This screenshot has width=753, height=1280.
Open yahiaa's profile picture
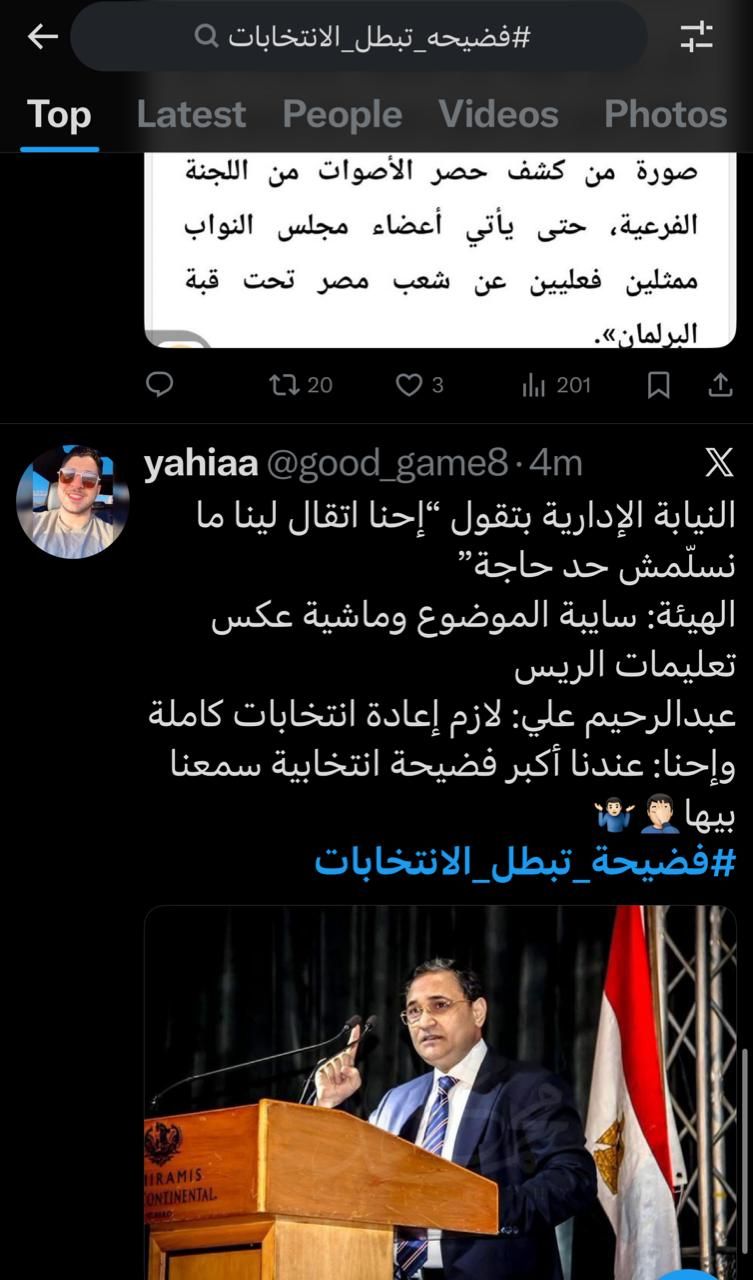pos(72,502)
